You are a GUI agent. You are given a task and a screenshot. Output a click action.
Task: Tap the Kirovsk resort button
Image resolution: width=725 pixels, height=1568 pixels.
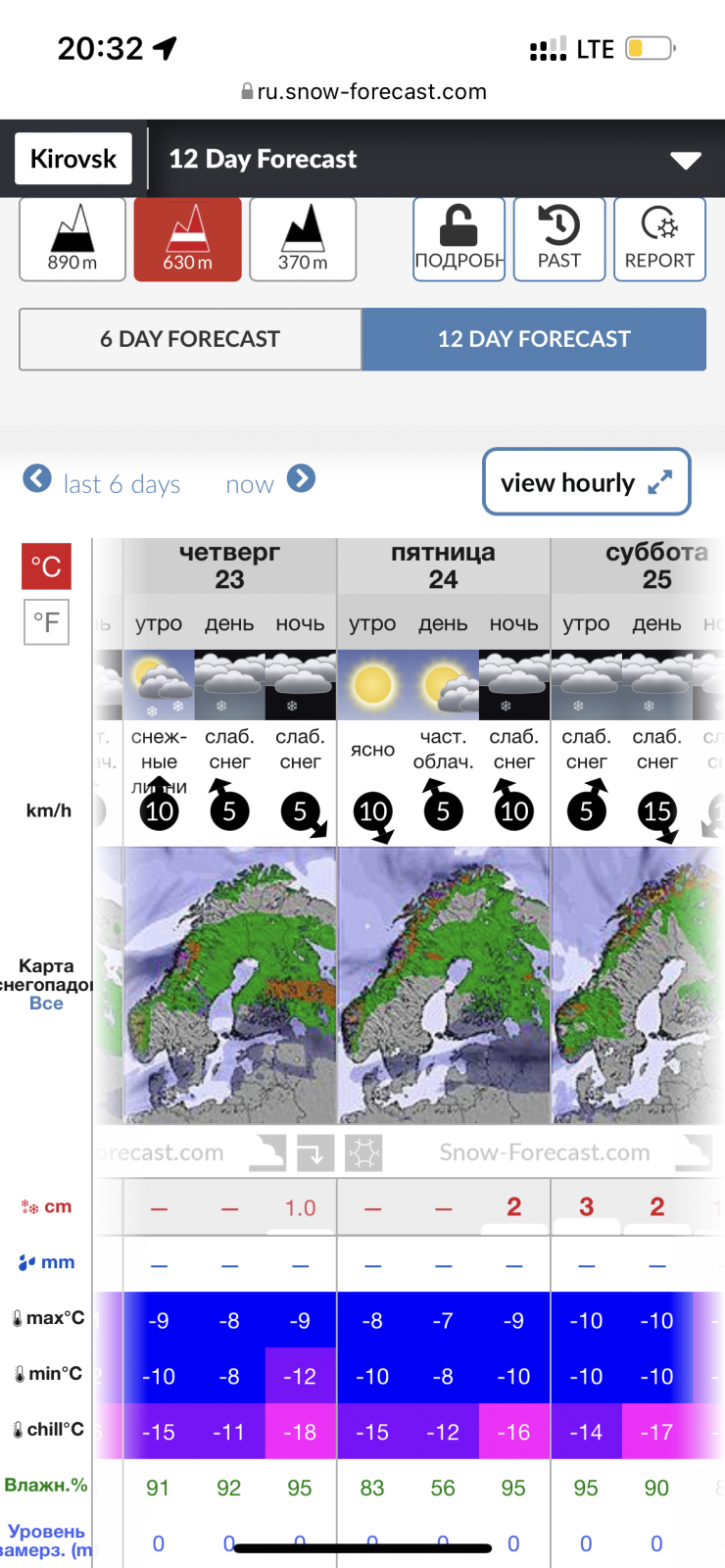(x=73, y=159)
